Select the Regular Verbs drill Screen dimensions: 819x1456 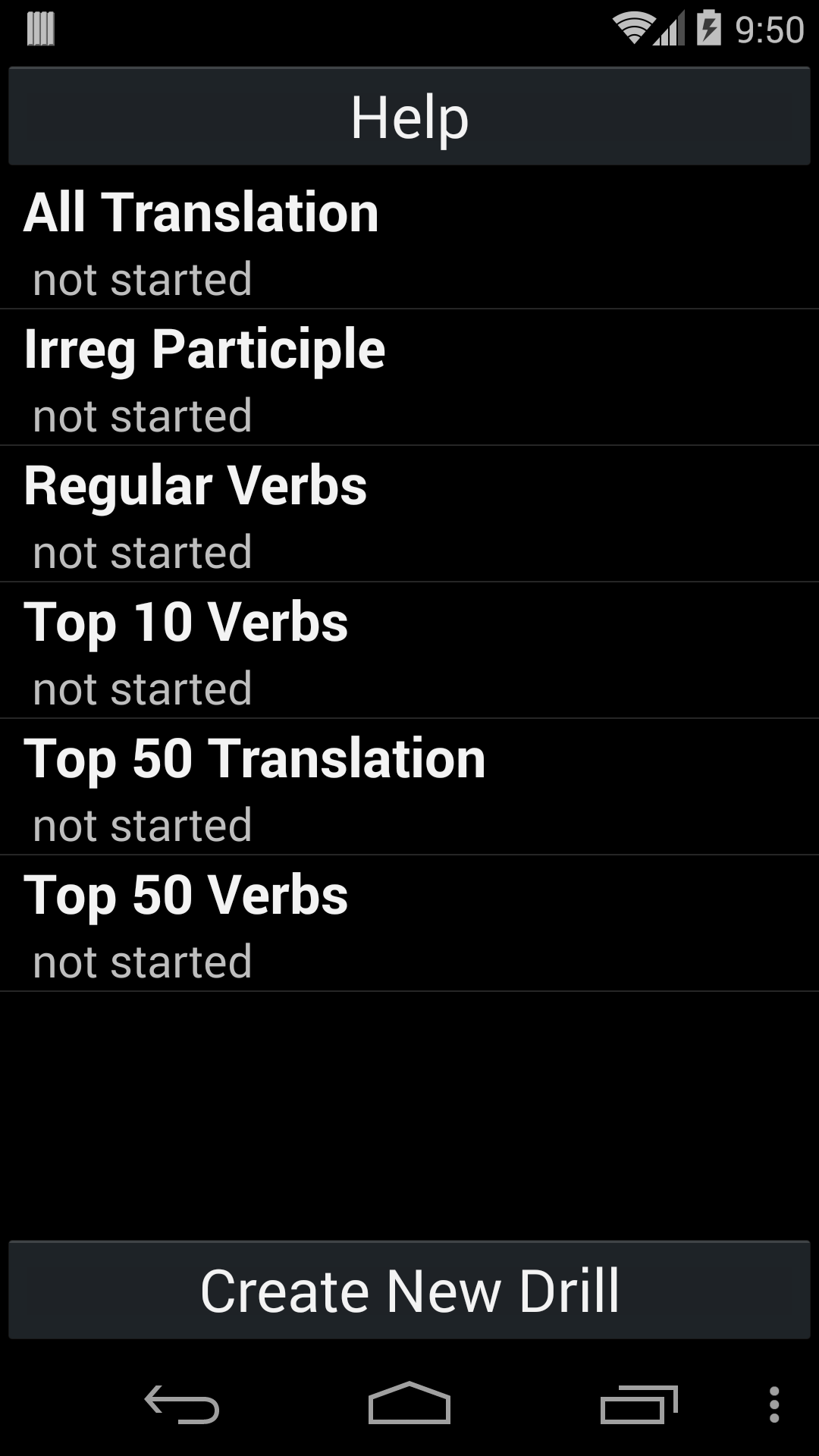[409, 514]
